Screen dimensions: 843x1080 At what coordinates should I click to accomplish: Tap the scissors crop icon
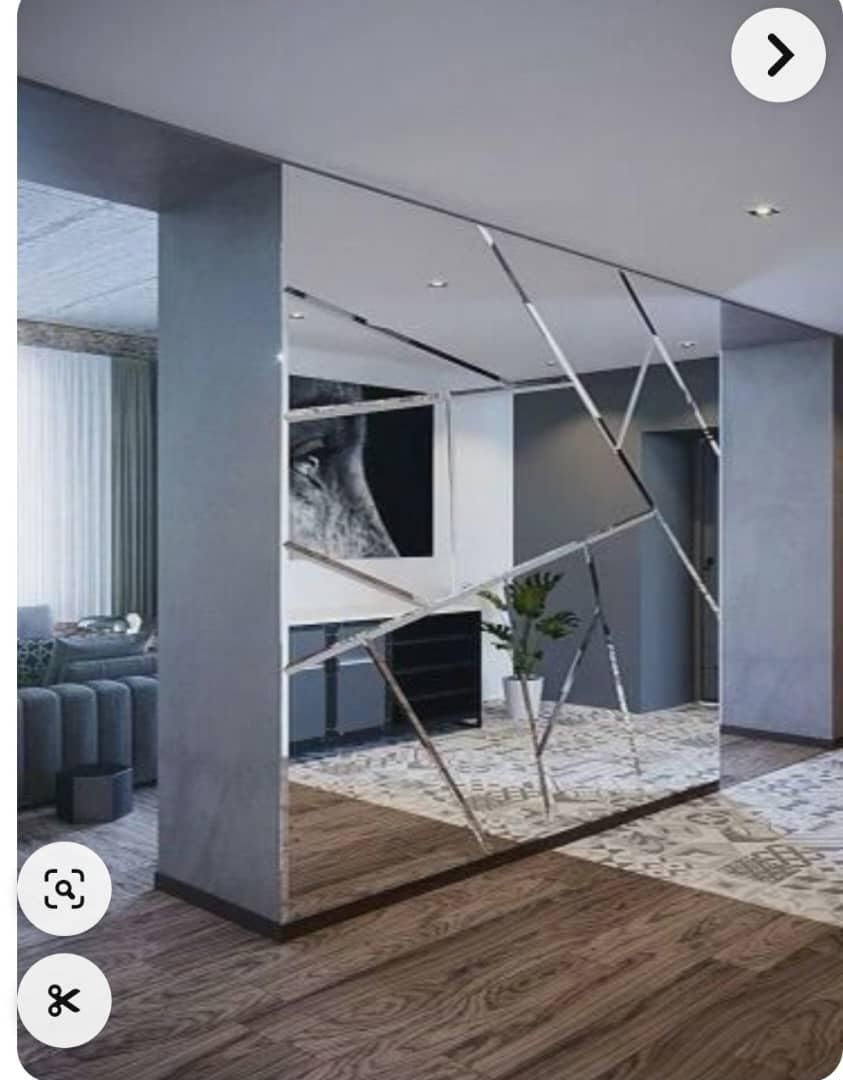pyautogui.click(x=64, y=1000)
